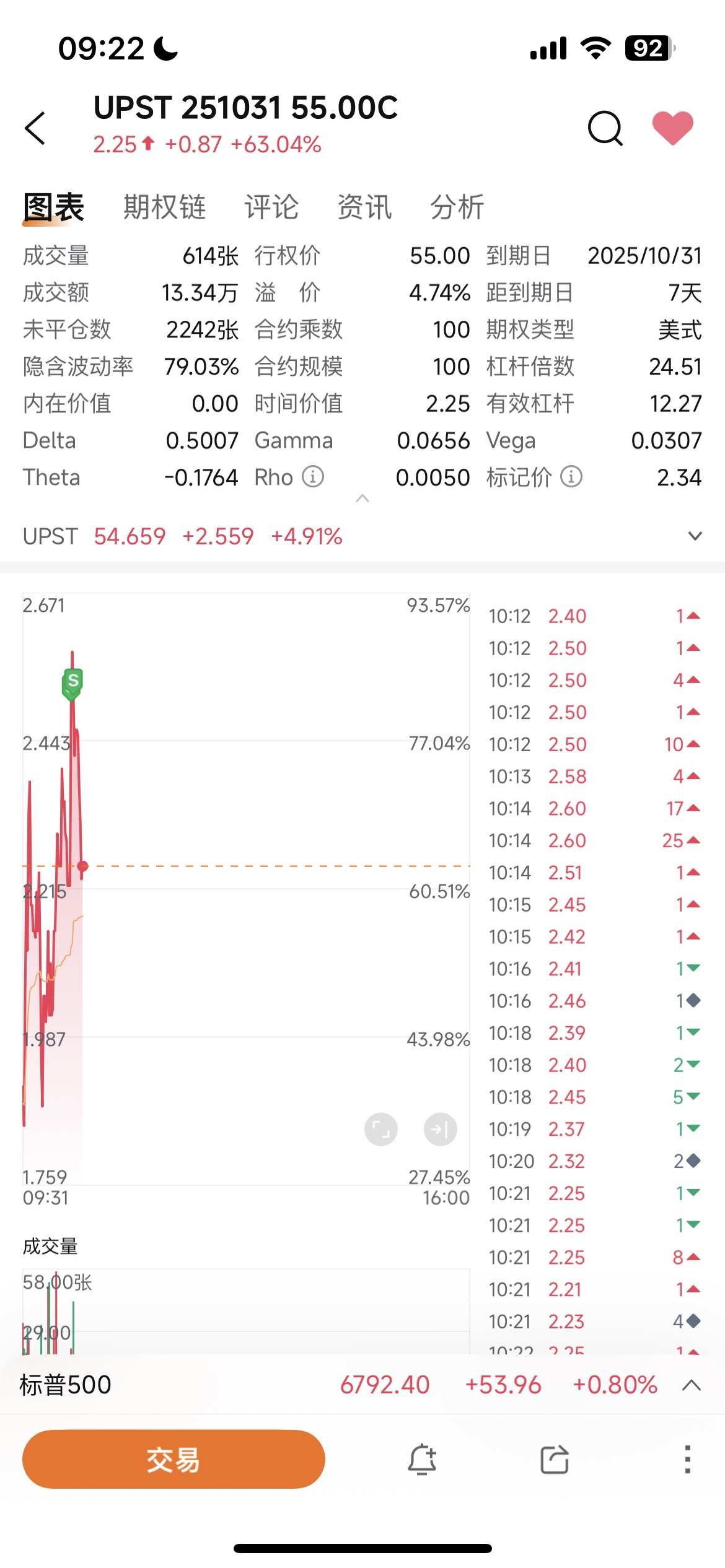Image resolution: width=725 pixels, height=1568 pixels.
Task: Select the 分析 tab
Action: (x=457, y=207)
